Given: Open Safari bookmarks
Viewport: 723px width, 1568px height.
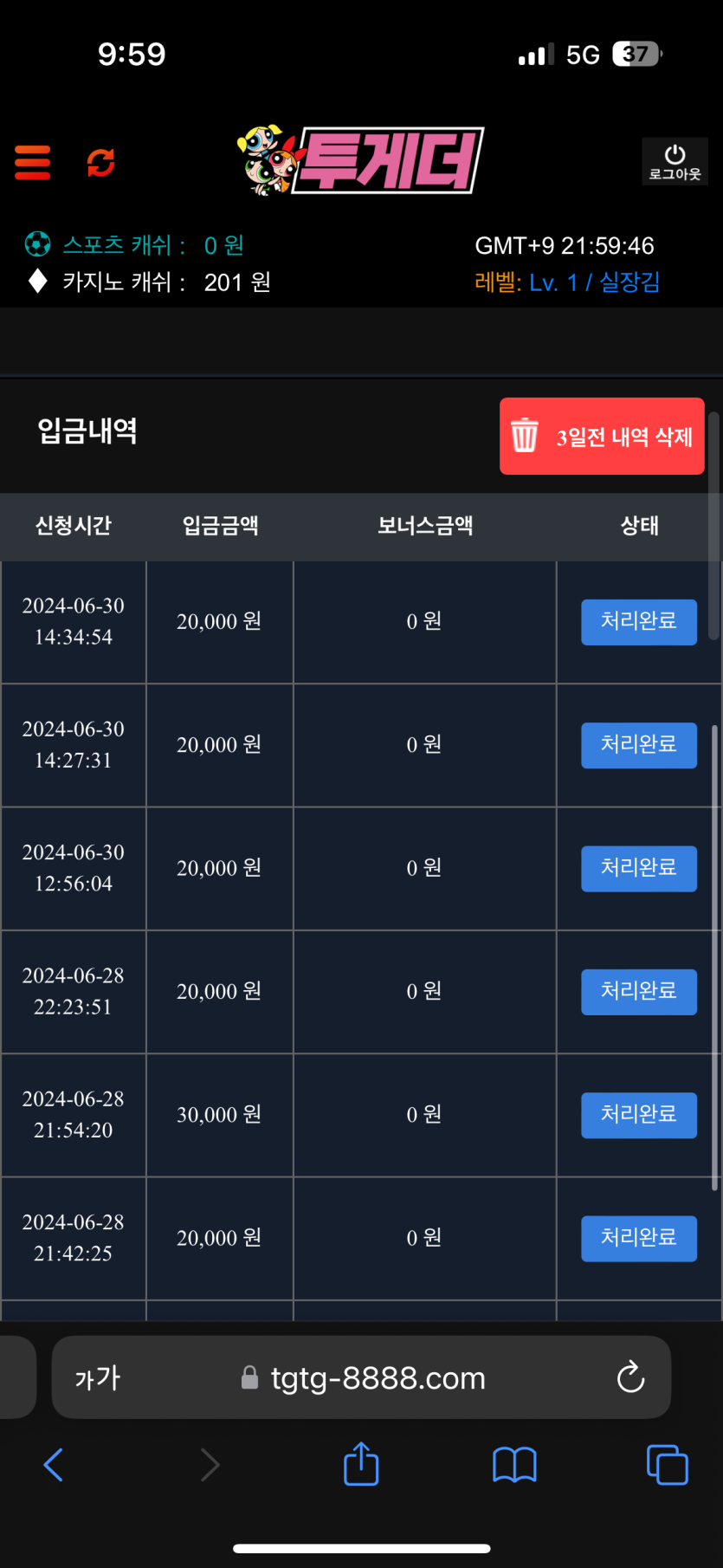Looking at the screenshot, I should pyautogui.click(x=514, y=1465).
